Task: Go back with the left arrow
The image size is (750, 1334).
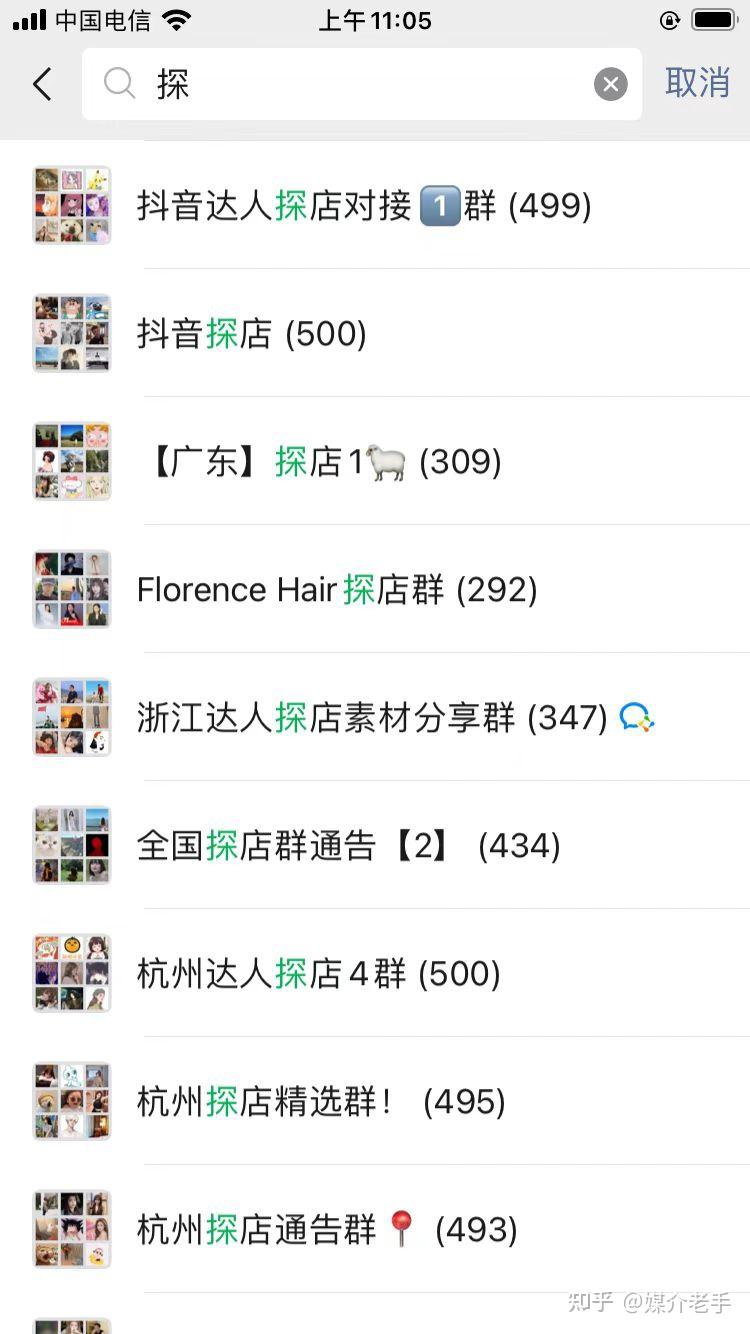Action: coord(42,84)
